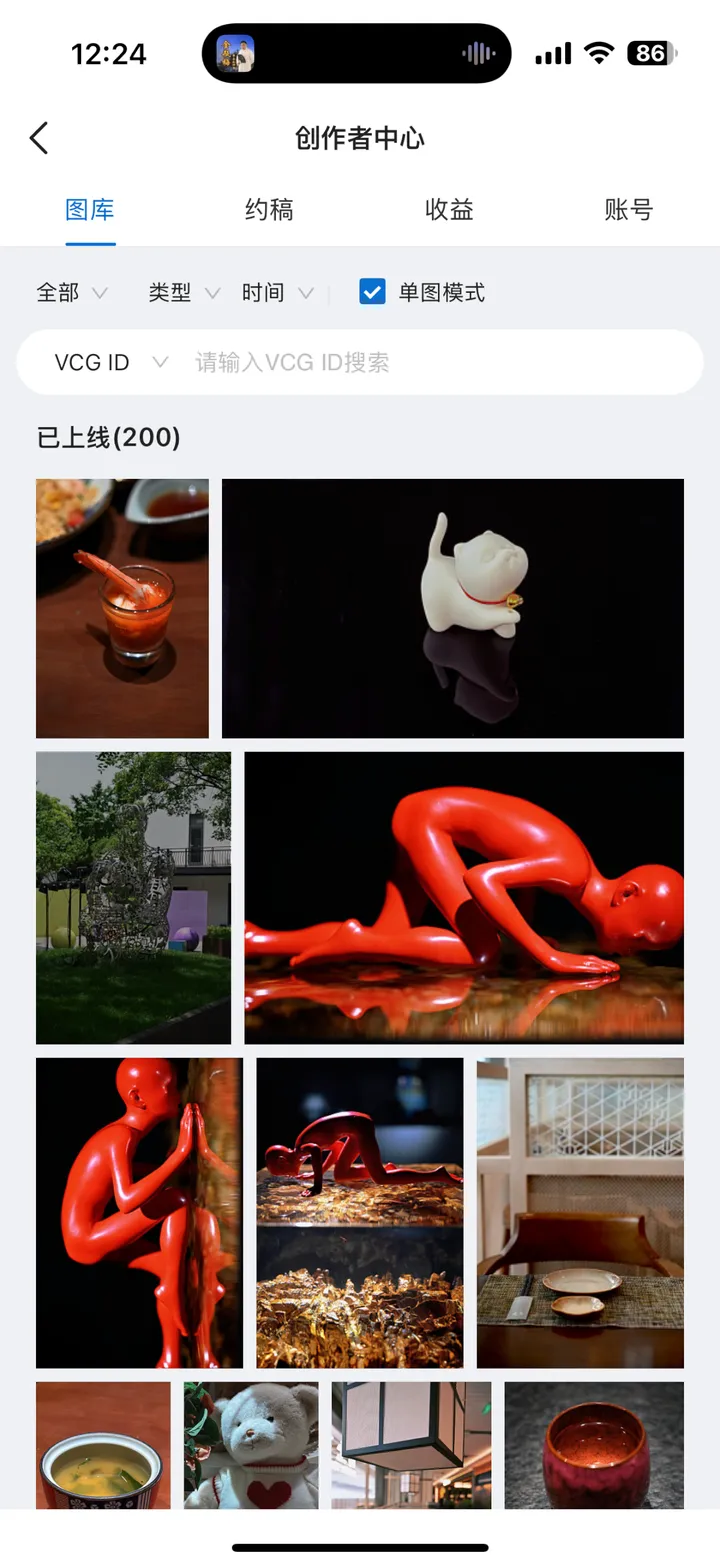720x1565 pixels.
Task: Switch to the 收益 tab
Action: click(x=449, y=210)
